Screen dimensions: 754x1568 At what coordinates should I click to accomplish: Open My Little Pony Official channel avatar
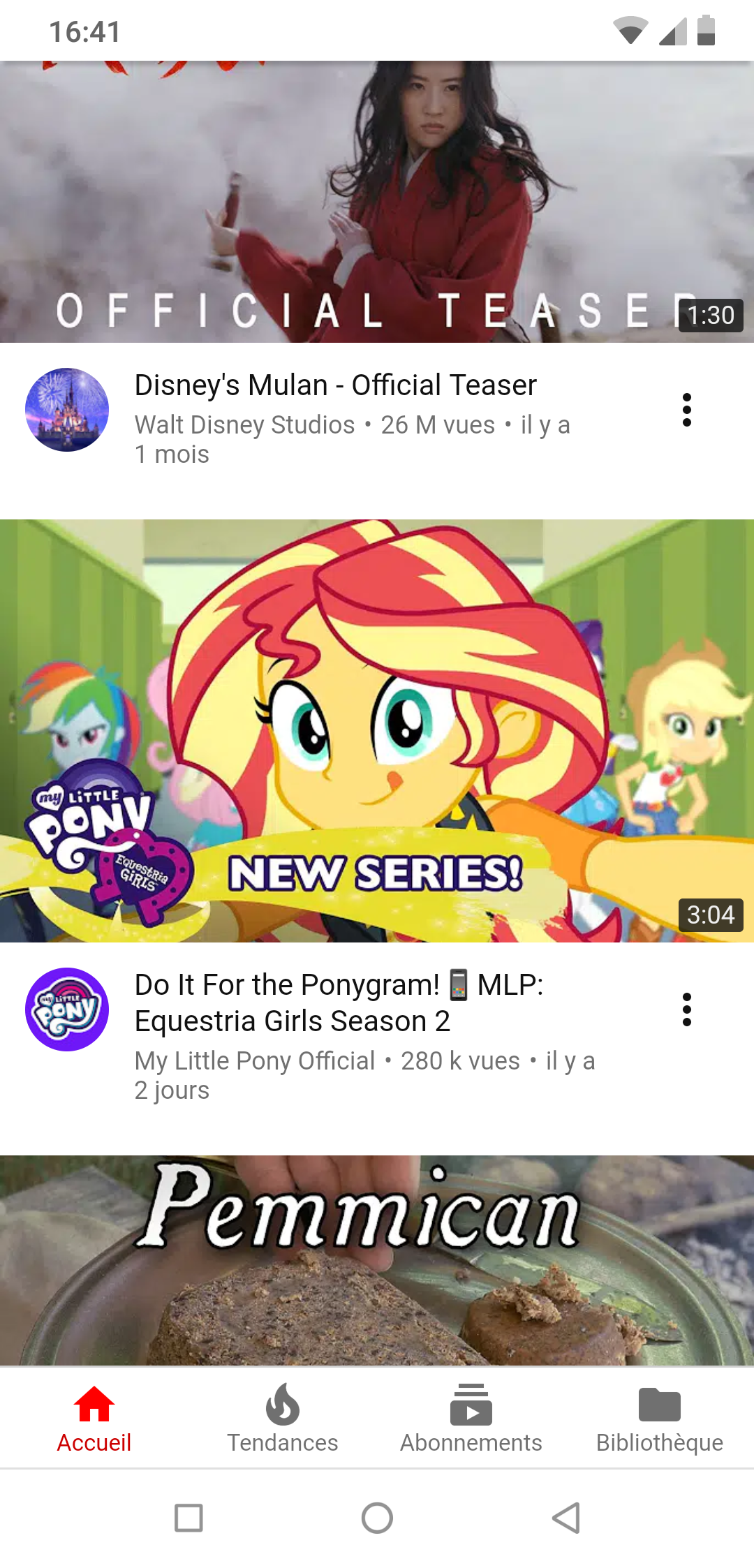pos(67,1009)
